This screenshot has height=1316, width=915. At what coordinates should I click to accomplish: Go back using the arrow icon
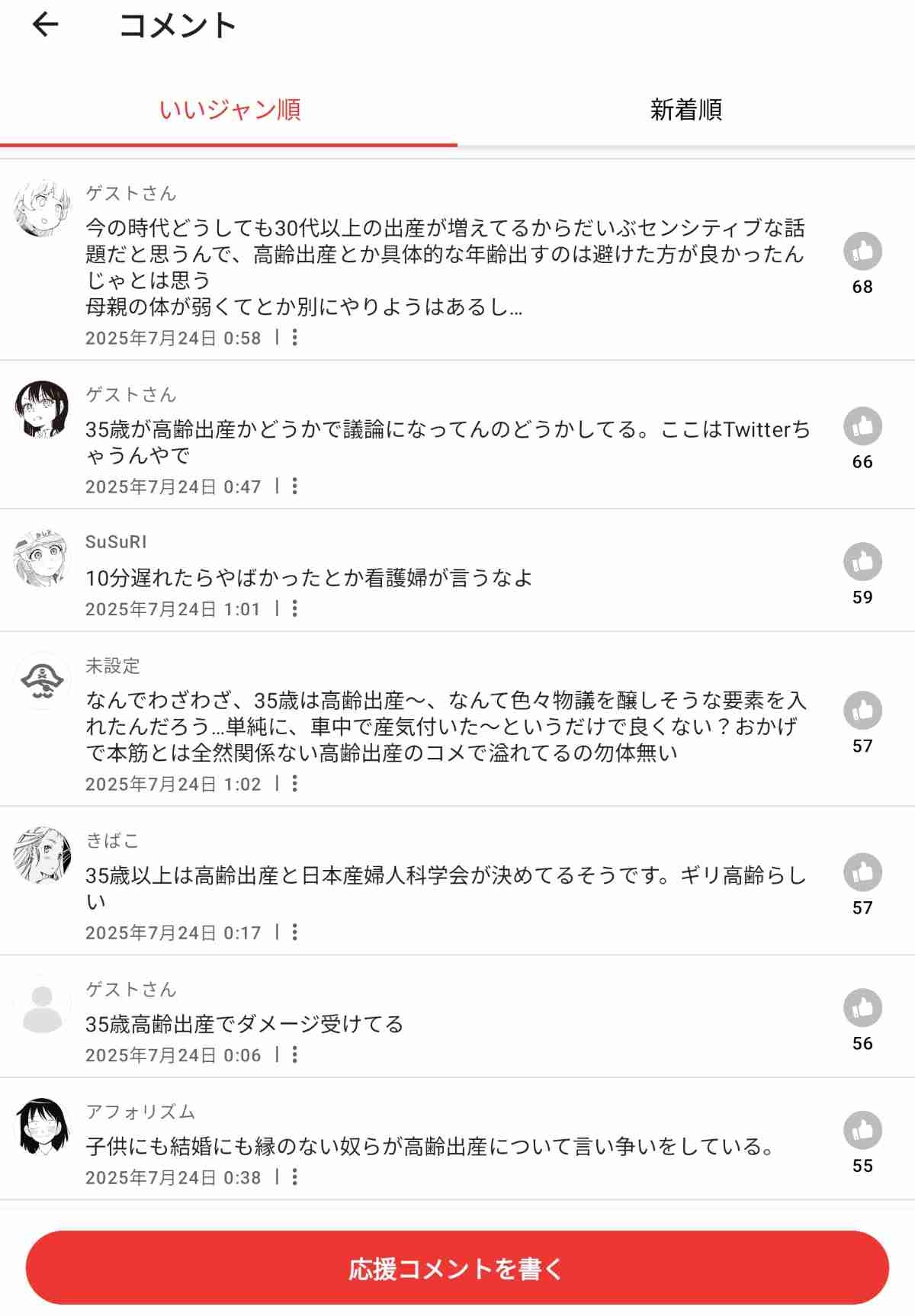(x=46, y=25)
